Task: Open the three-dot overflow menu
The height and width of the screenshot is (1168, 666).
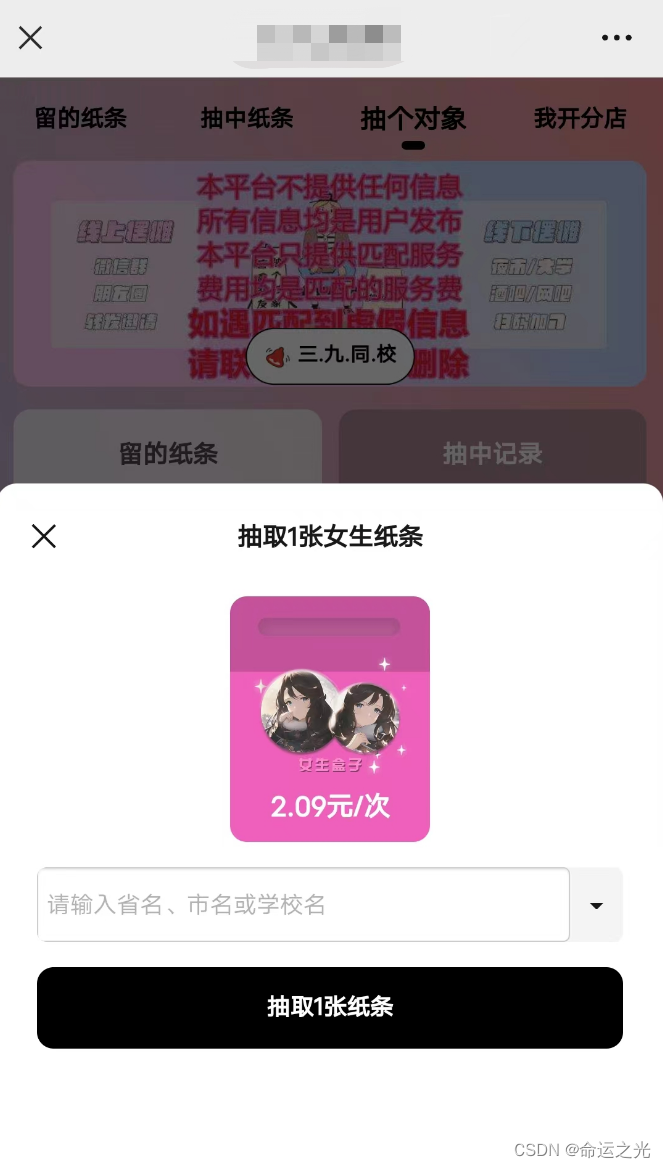Action: [x=616, y=38]
